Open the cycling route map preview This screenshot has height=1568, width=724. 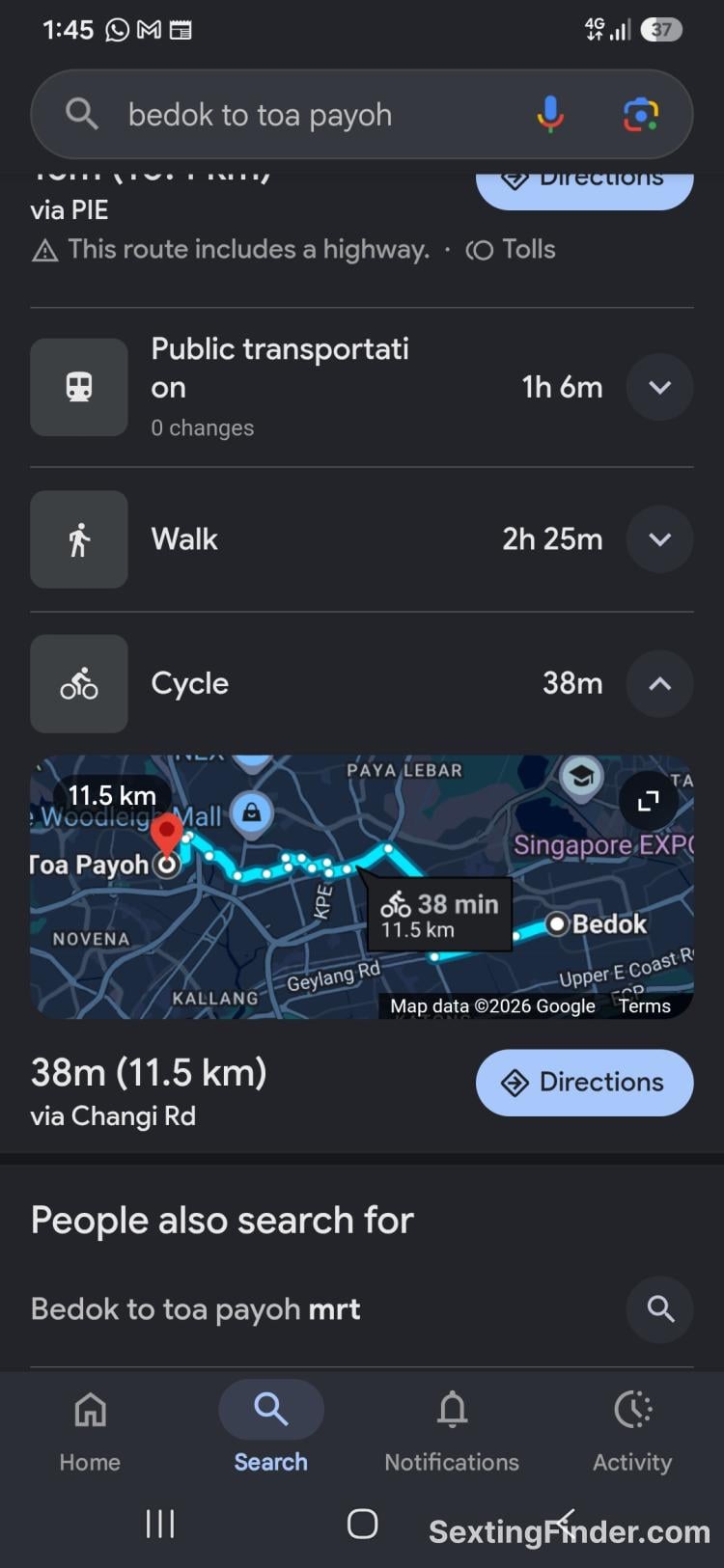pos(361,887)
